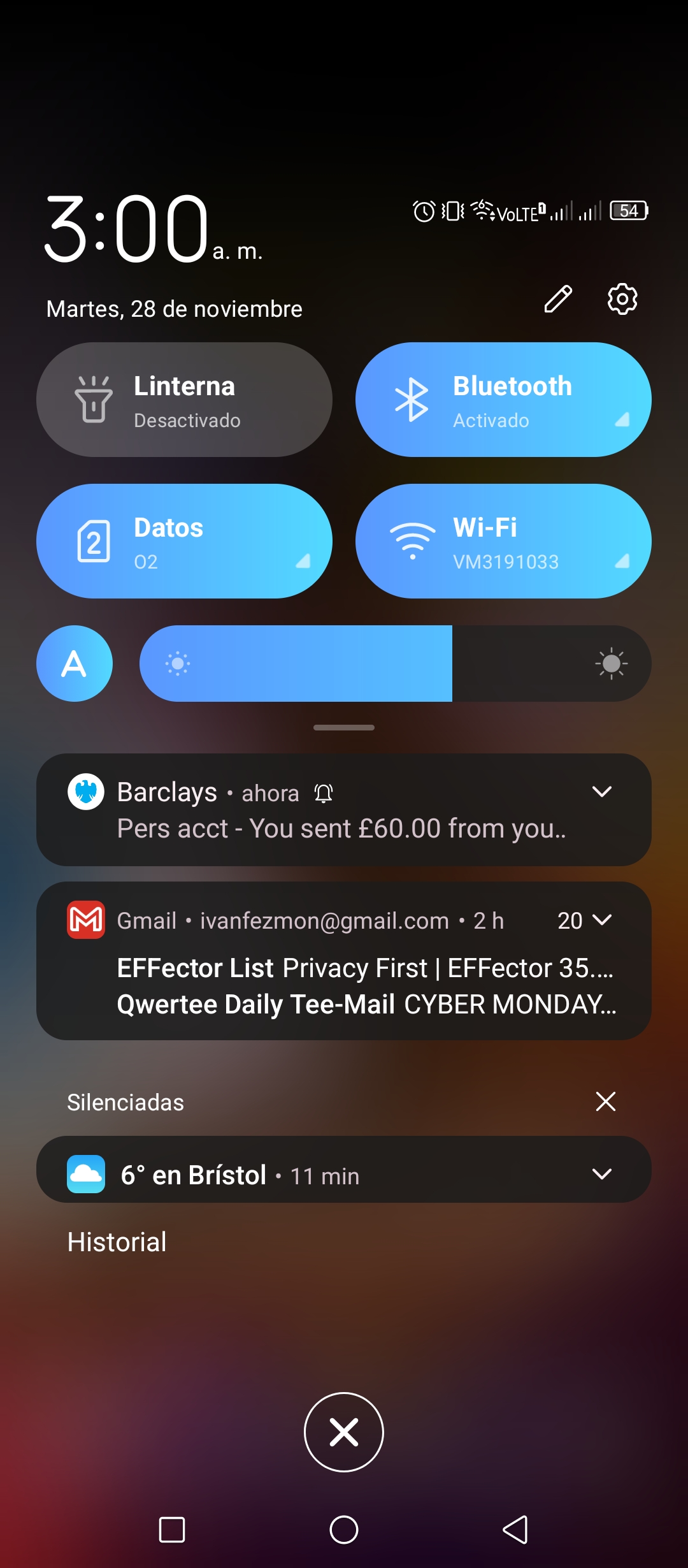The width and height of the screenshot is (688, 1568).
Task: Clear all notifications with the round X button
Action: click(344, 1432)
